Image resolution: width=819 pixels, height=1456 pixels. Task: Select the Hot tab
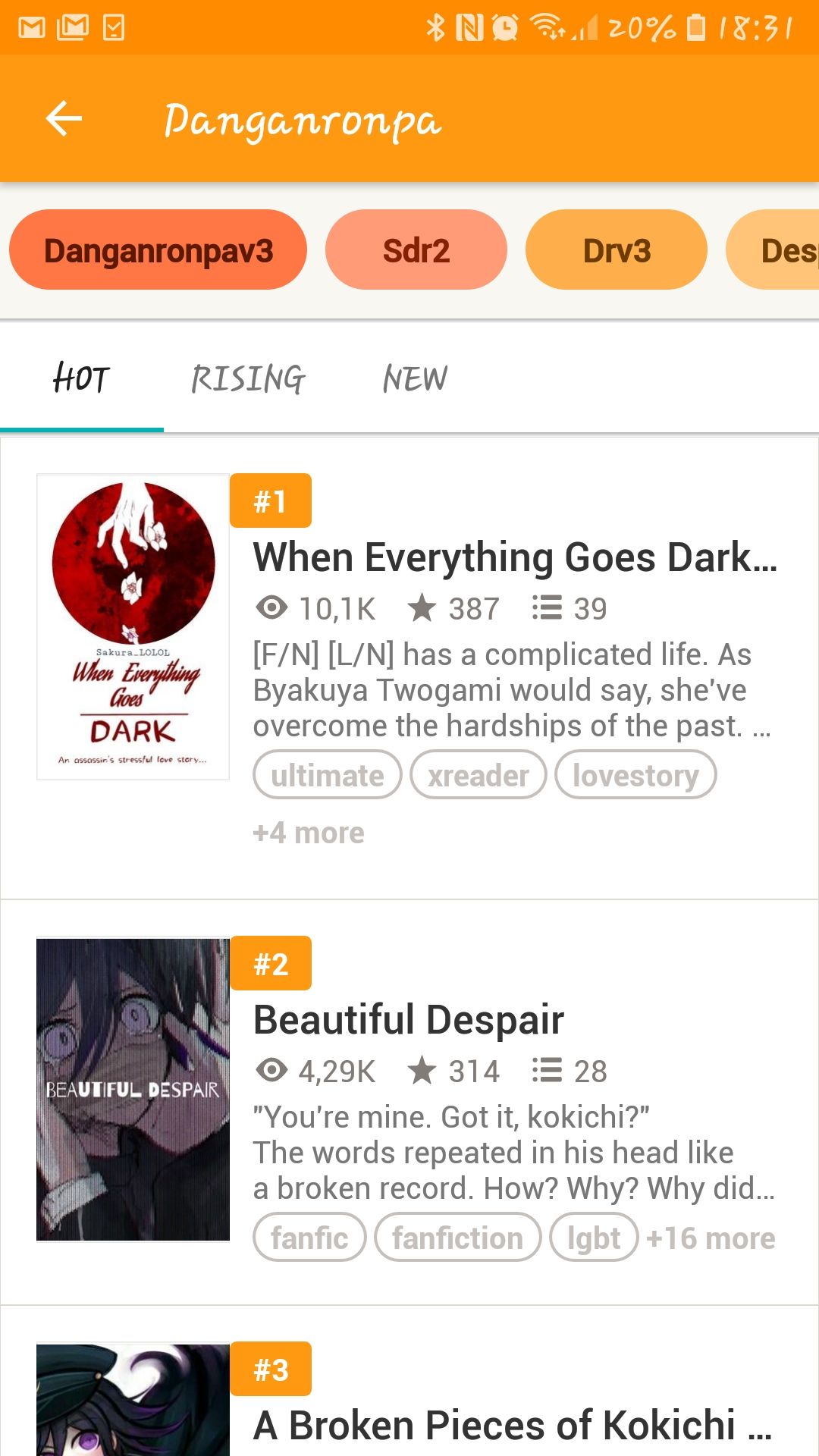[81, 378]
